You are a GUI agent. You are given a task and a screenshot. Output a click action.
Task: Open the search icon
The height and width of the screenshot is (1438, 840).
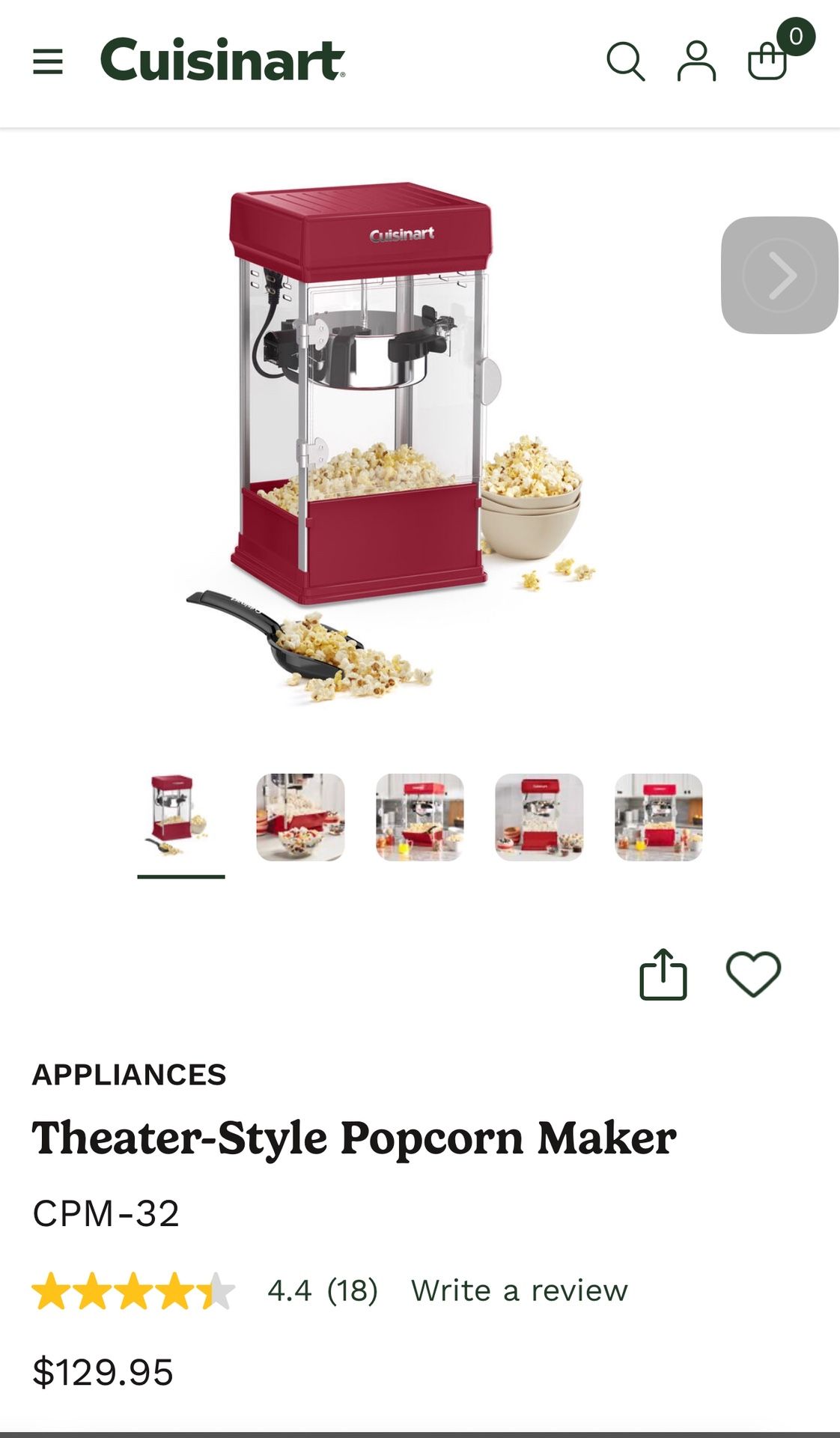(627, 61)
